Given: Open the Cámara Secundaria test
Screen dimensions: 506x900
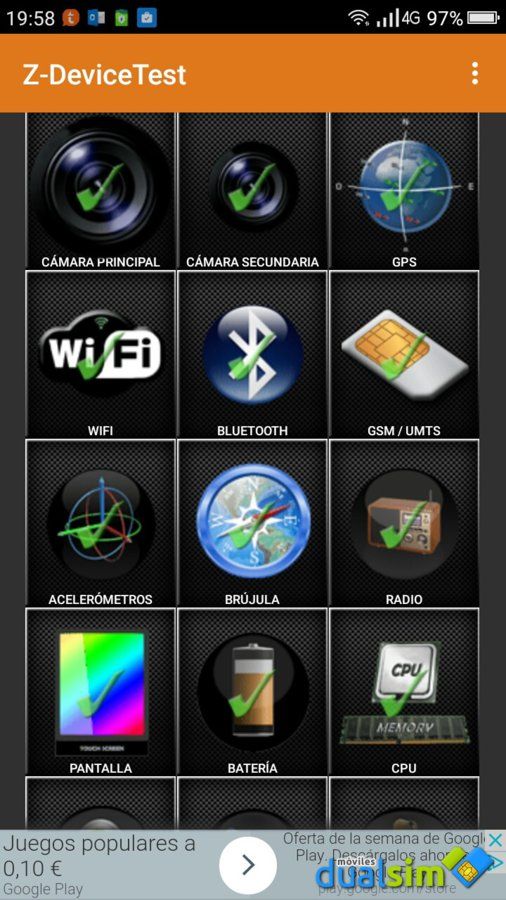Looking at the screenshot, I should pos(252,191).
